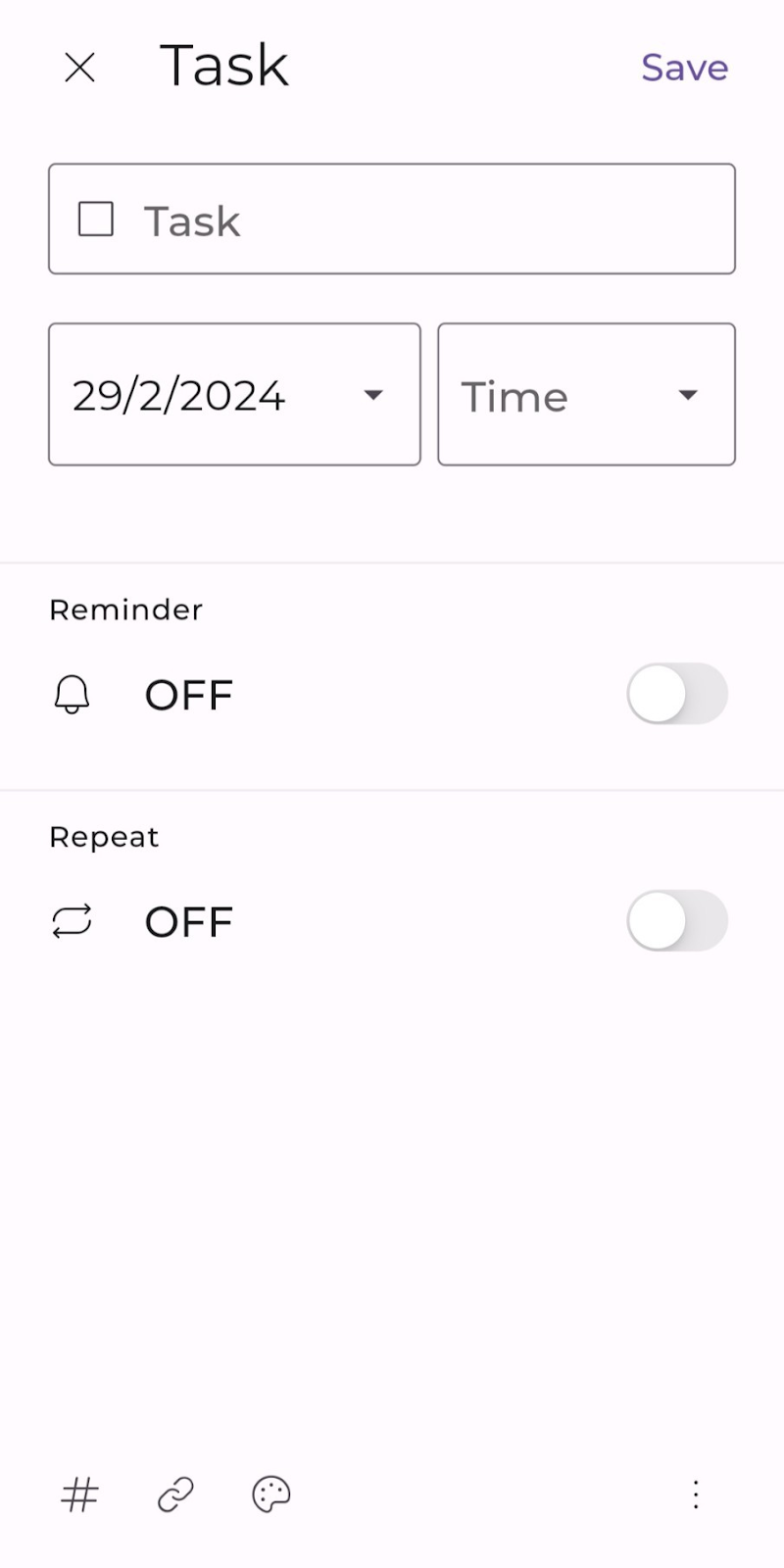Enable the Repeat switch
This screenshot has height=1568, width=784.
pyautogui.click(x=676, y=921)
